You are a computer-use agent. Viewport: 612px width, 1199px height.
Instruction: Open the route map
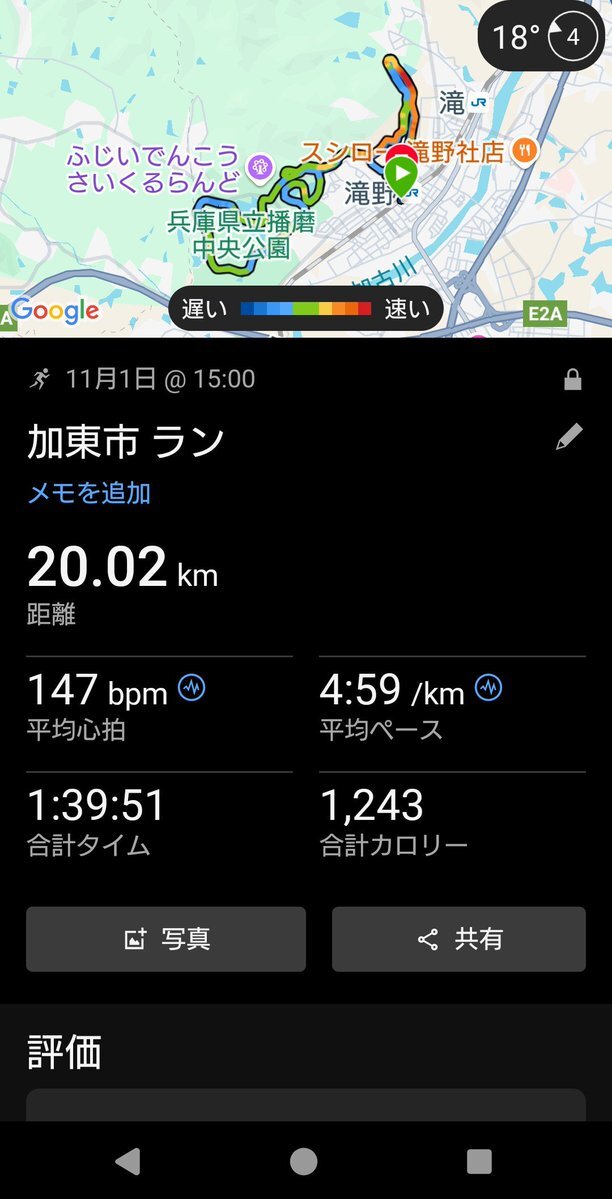click(x=300, y=150)
